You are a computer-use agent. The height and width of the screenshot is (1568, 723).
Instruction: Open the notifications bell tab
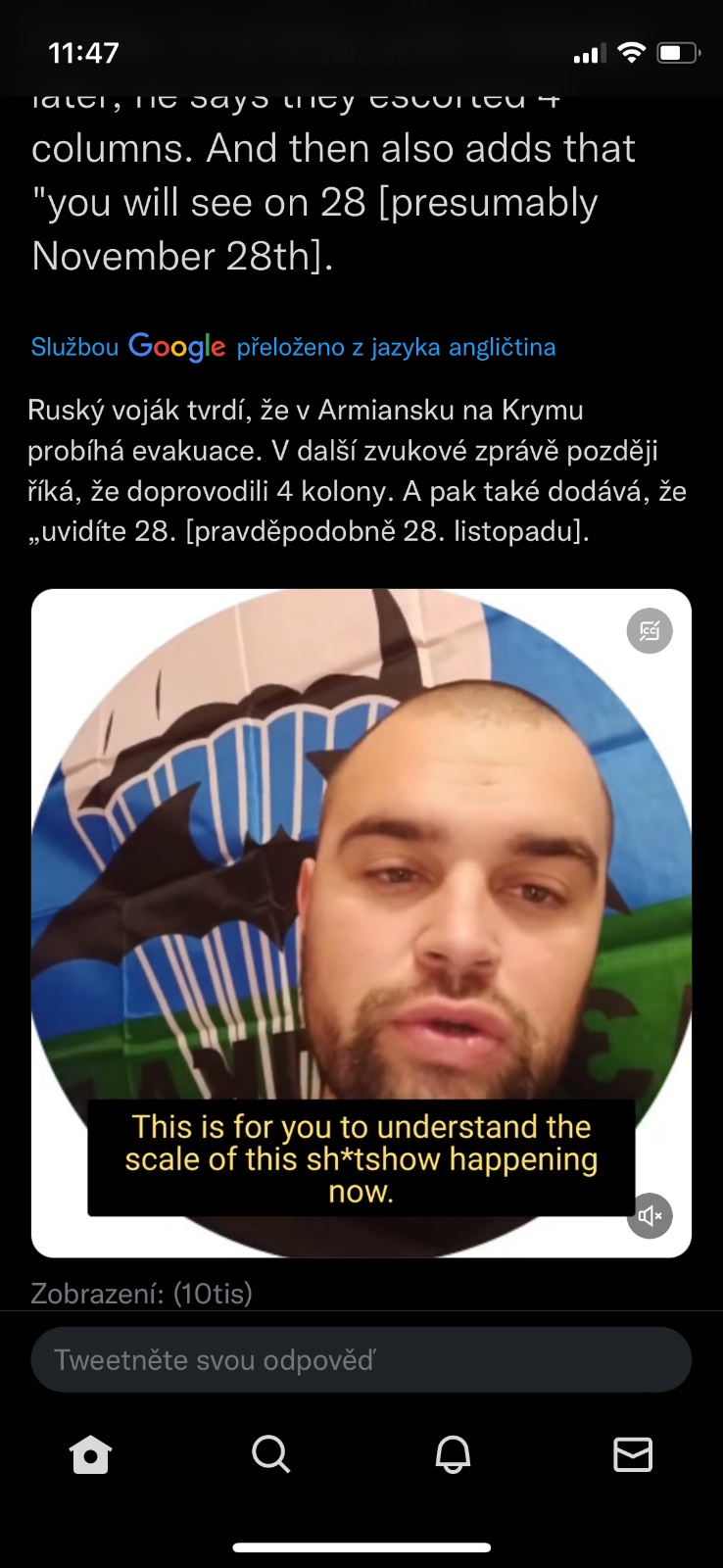point(453,1454)
